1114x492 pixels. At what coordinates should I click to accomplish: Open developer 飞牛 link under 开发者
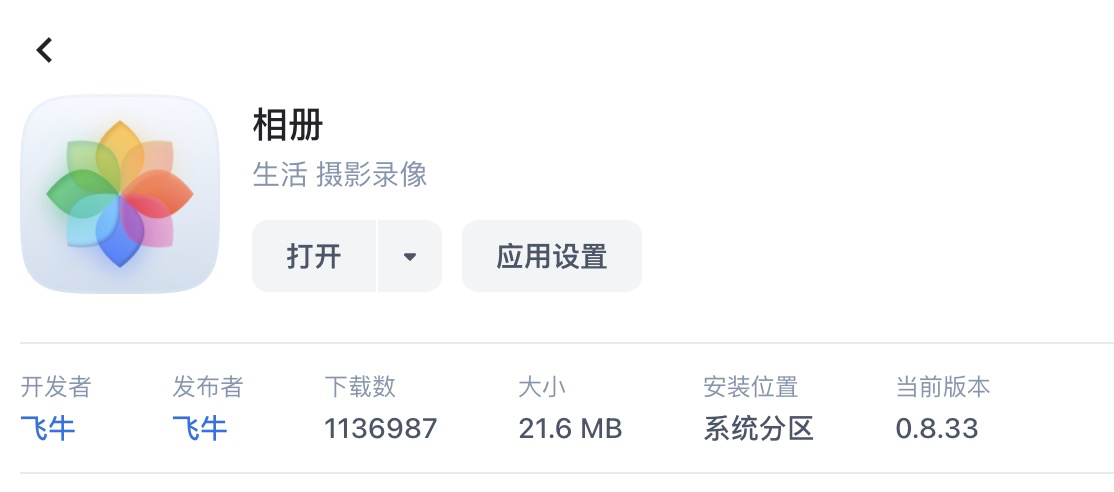(x=48, y=429)
